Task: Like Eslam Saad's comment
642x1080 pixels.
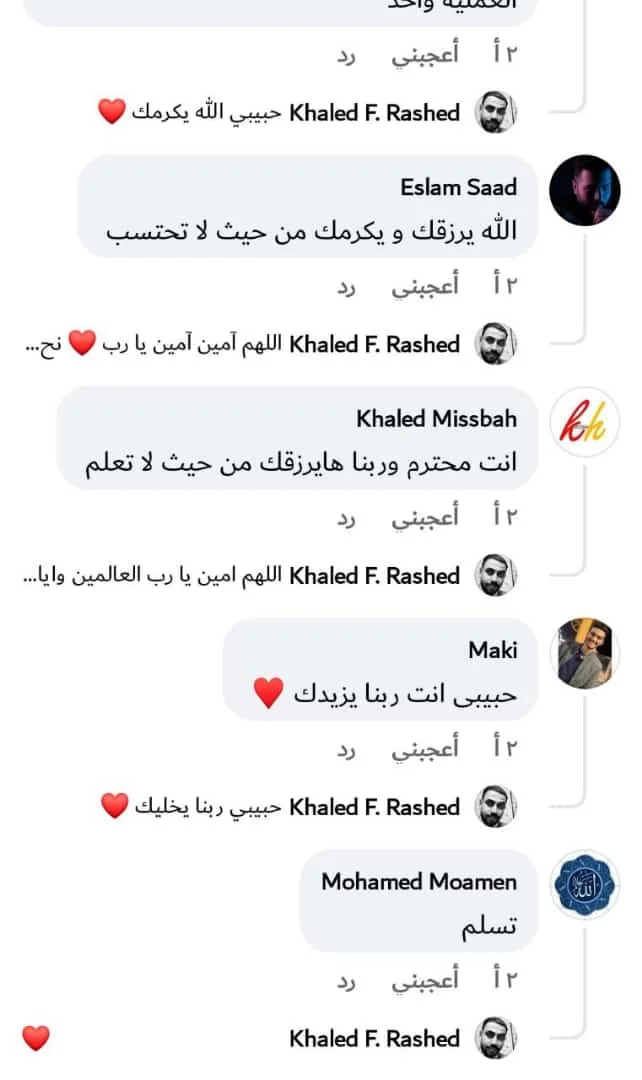Action: [x=425, y=286]
